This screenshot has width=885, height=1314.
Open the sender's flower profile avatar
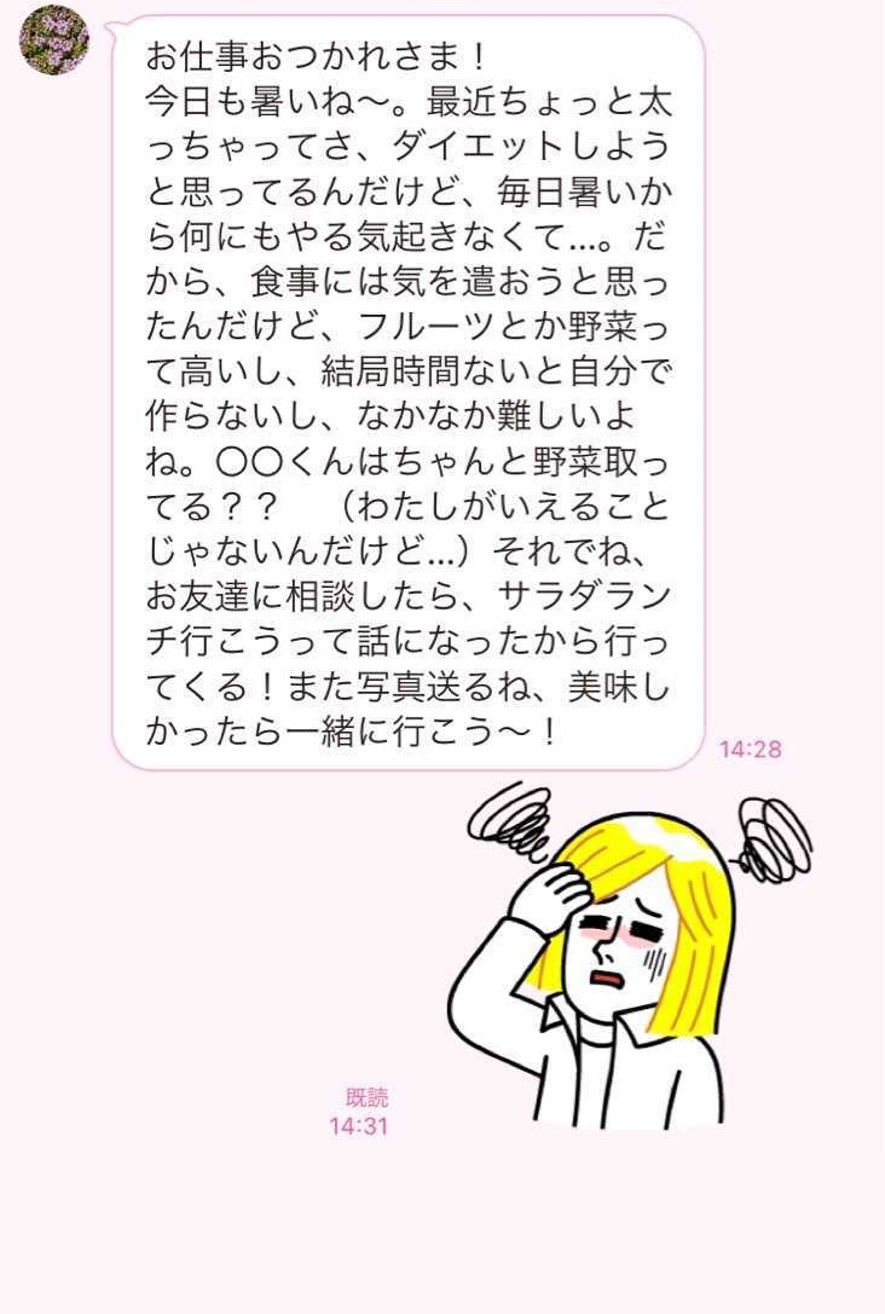[x=54, y=40]
